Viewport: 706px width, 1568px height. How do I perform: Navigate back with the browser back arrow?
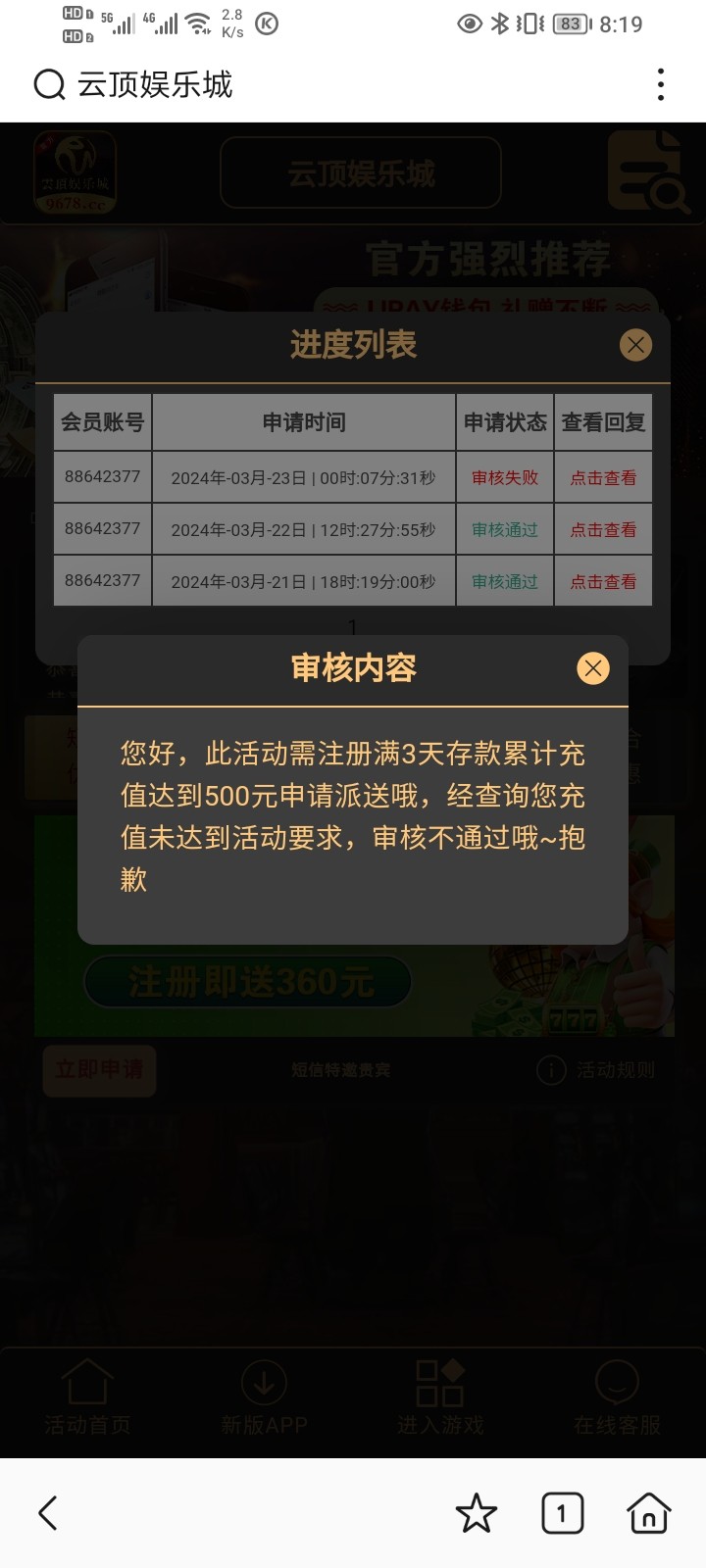point(47,1513)
